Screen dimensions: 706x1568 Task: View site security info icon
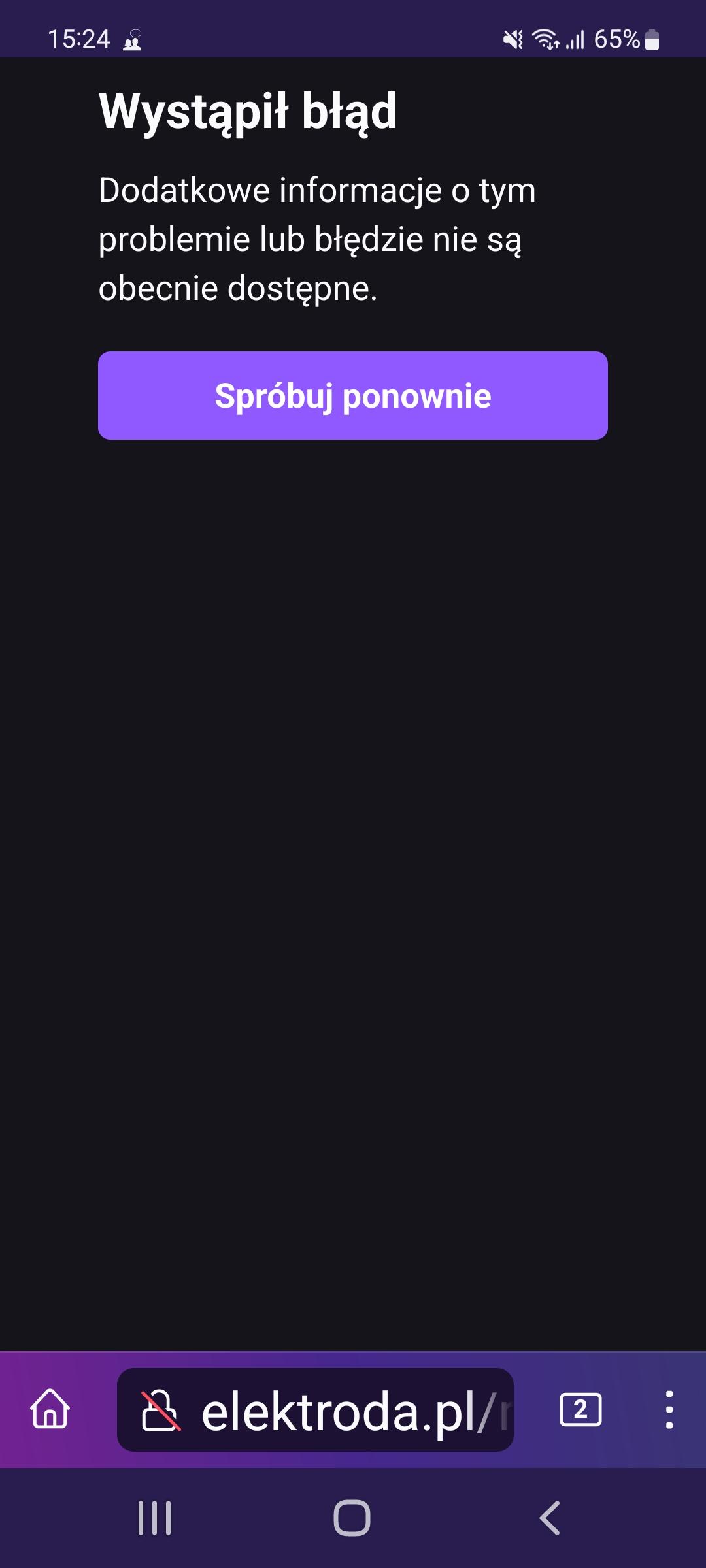click(x=160, y=1411)
